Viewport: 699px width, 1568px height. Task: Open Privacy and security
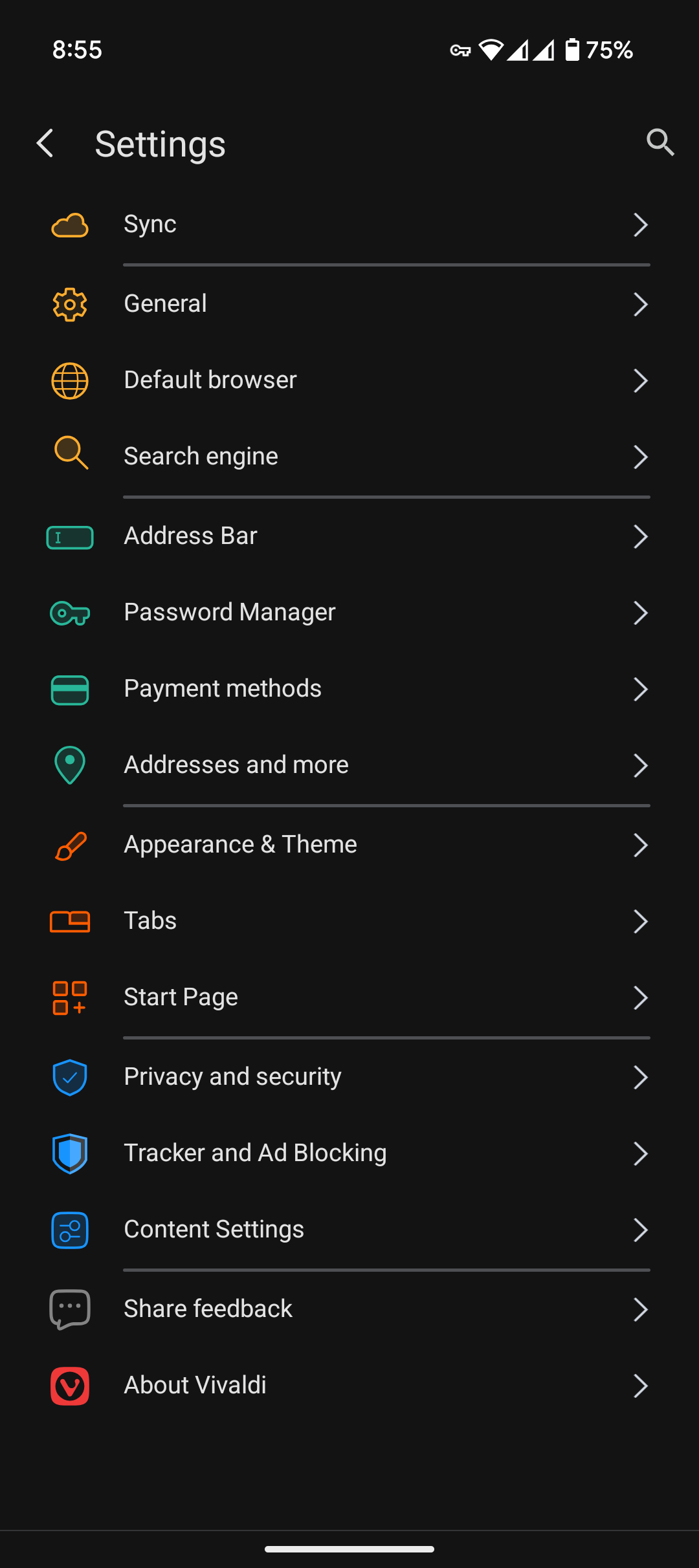(x=349, y=1077)
